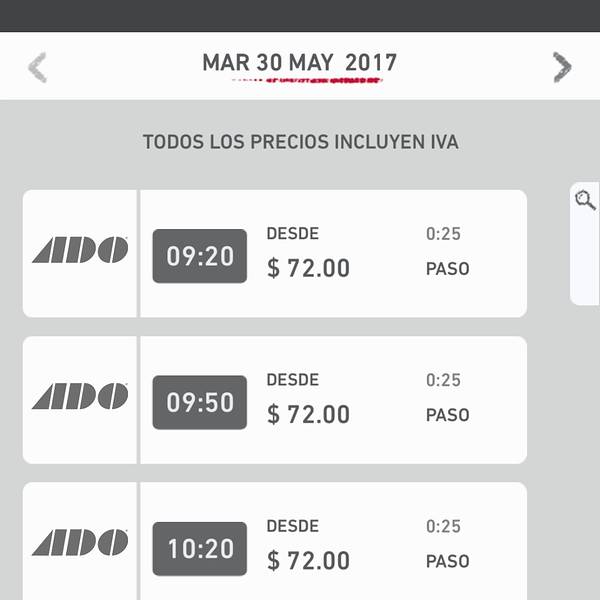Go to the next day
Image resolution: width=600 pixels, height=600 pixels.
pyautogui.click(x=561, y=67)
